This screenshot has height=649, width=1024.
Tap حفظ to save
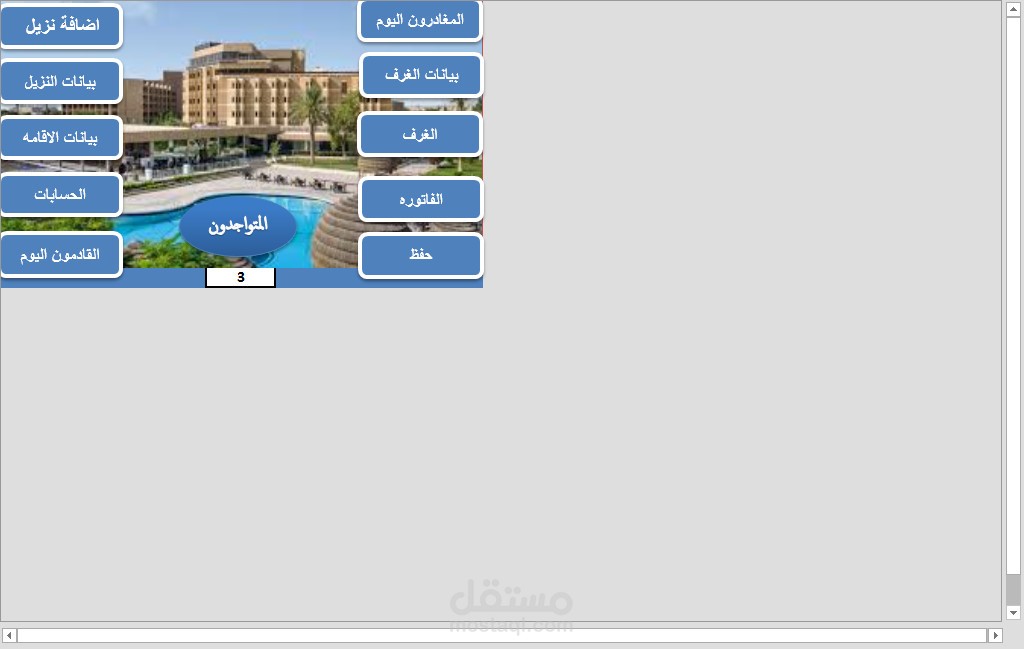pos(421,255)
